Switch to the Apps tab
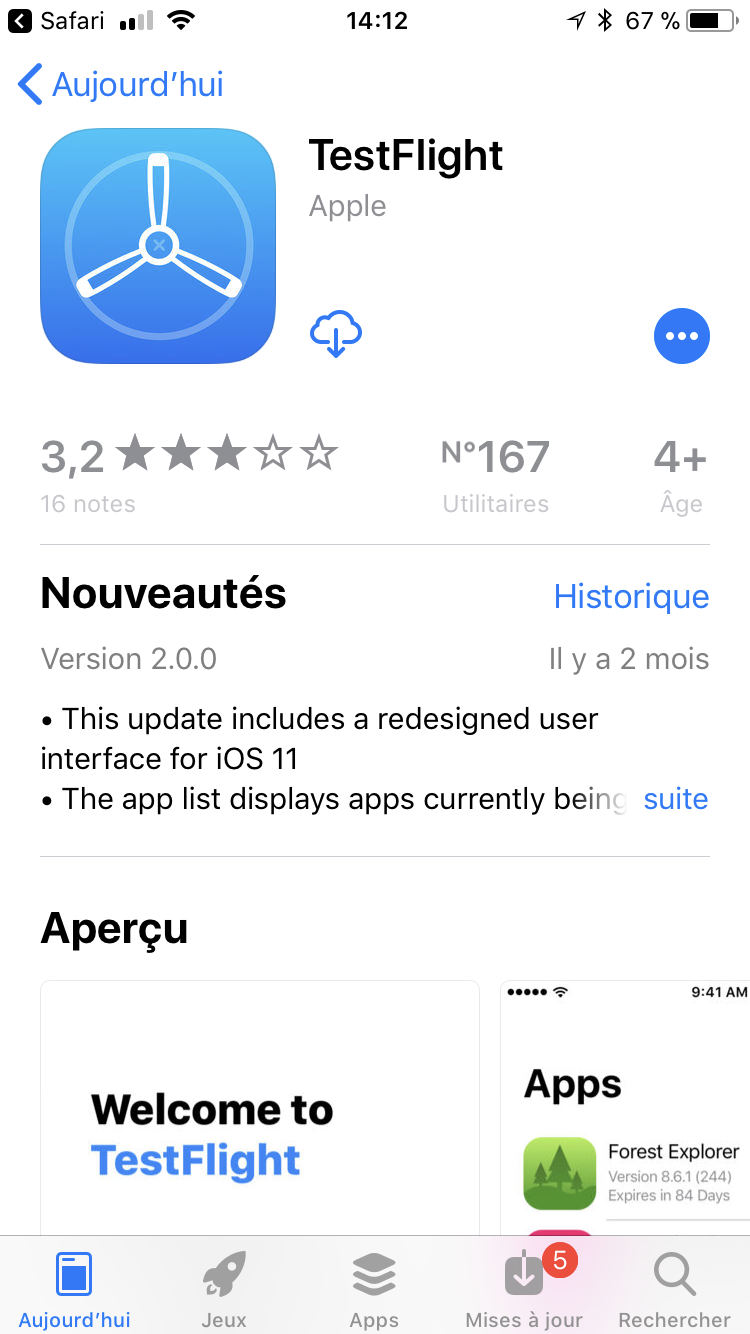Screen dimensions: 750x1334 [374, 1290]
